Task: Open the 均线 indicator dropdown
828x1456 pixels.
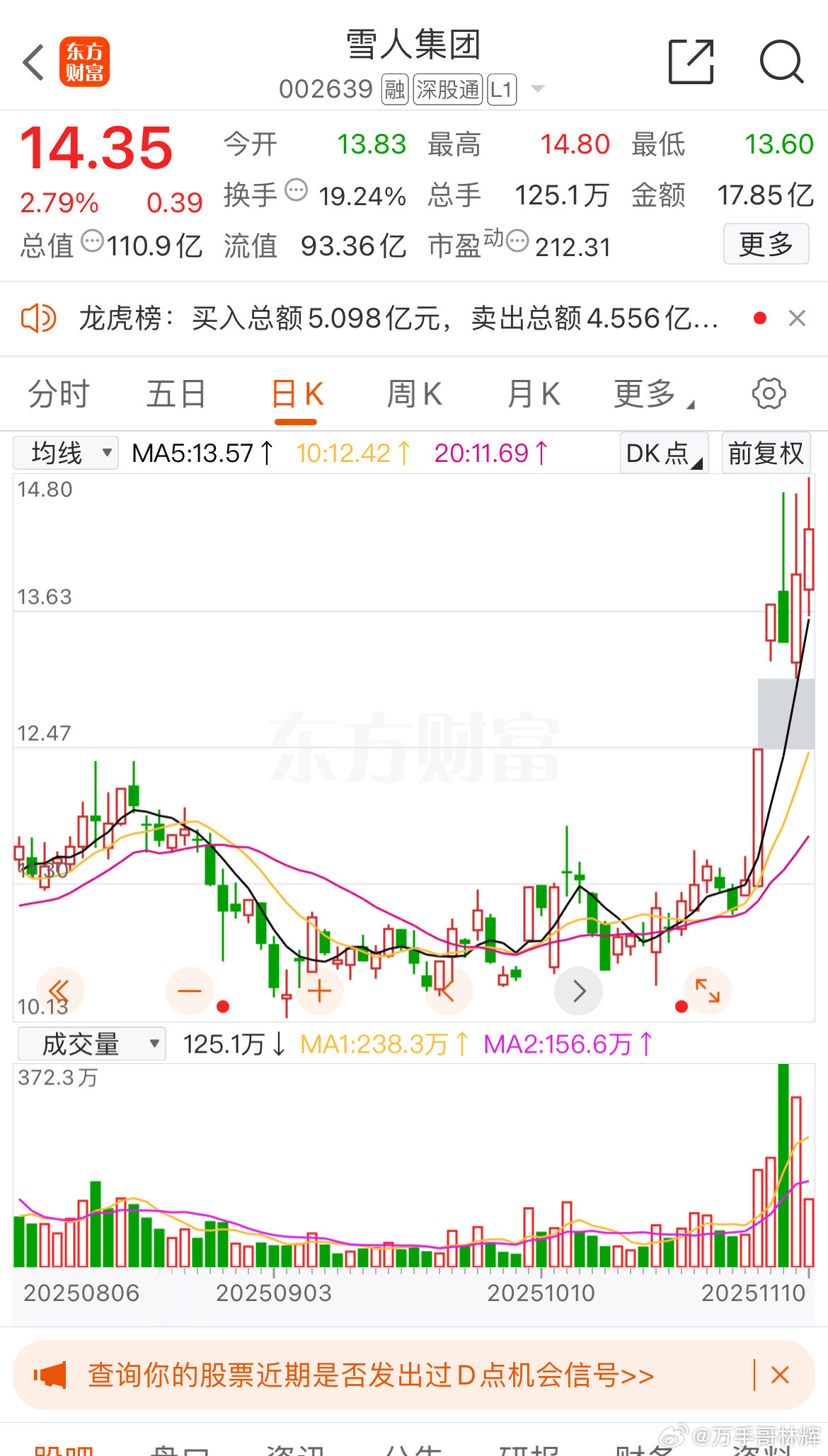Action: coord(64,453)
